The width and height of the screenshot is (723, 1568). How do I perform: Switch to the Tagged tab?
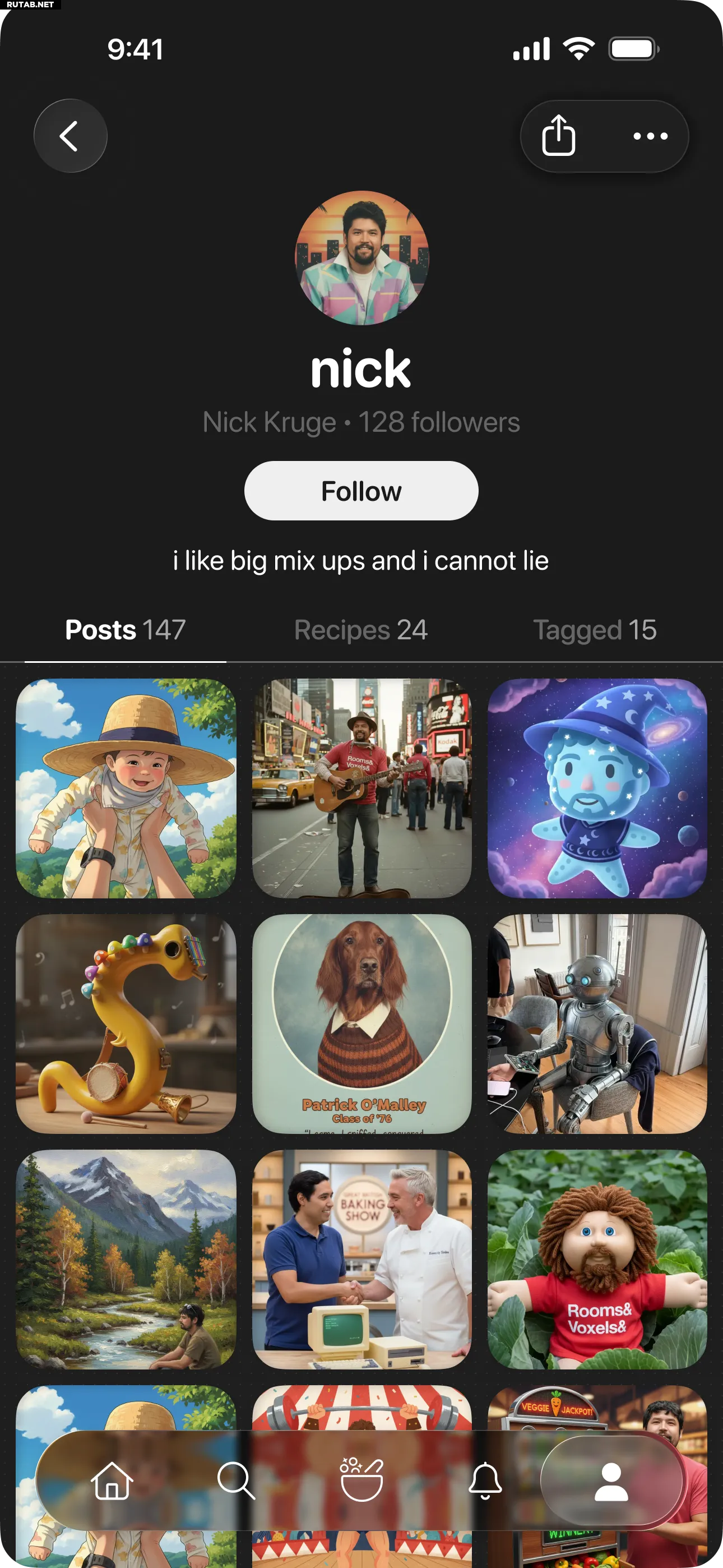(595, 630)
